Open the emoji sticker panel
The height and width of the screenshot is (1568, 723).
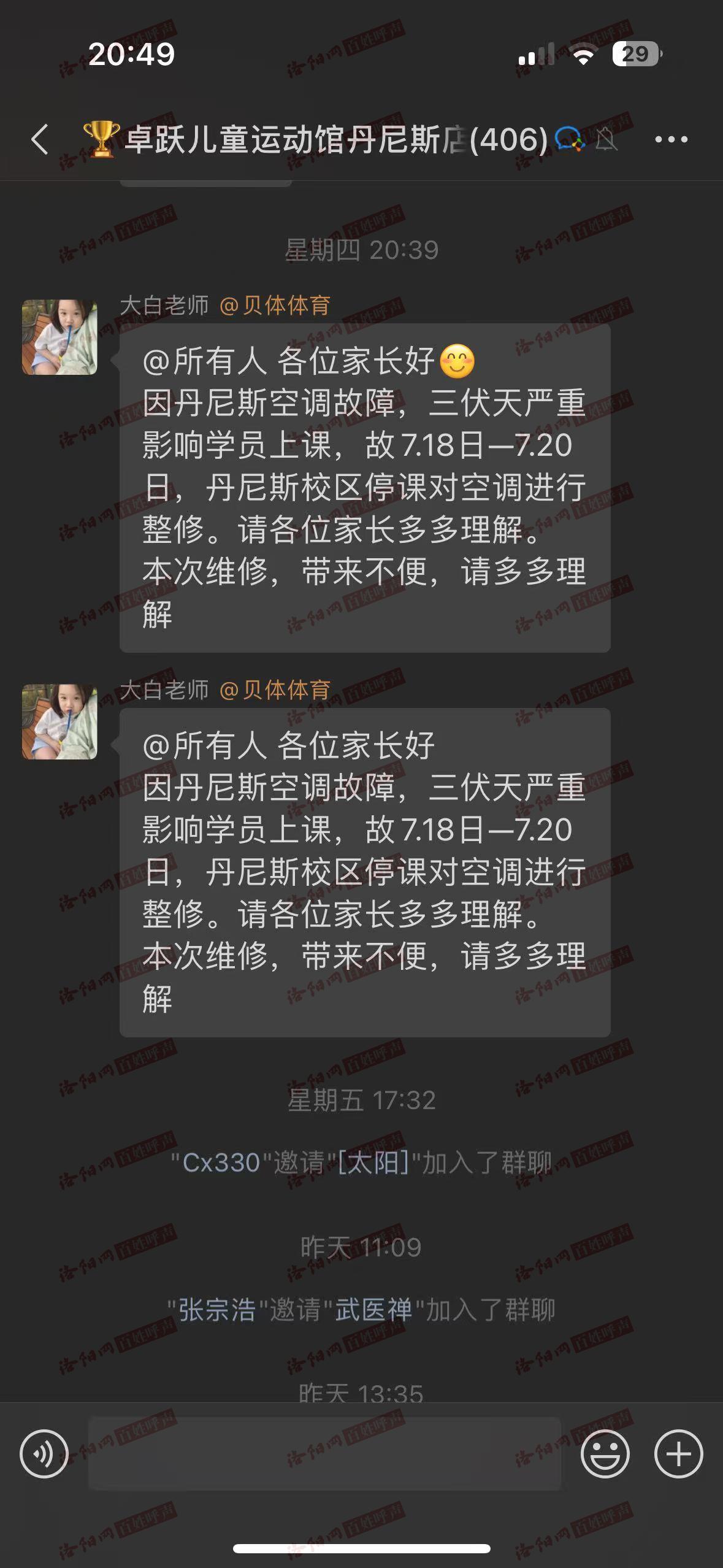(x=605, y=1454)
